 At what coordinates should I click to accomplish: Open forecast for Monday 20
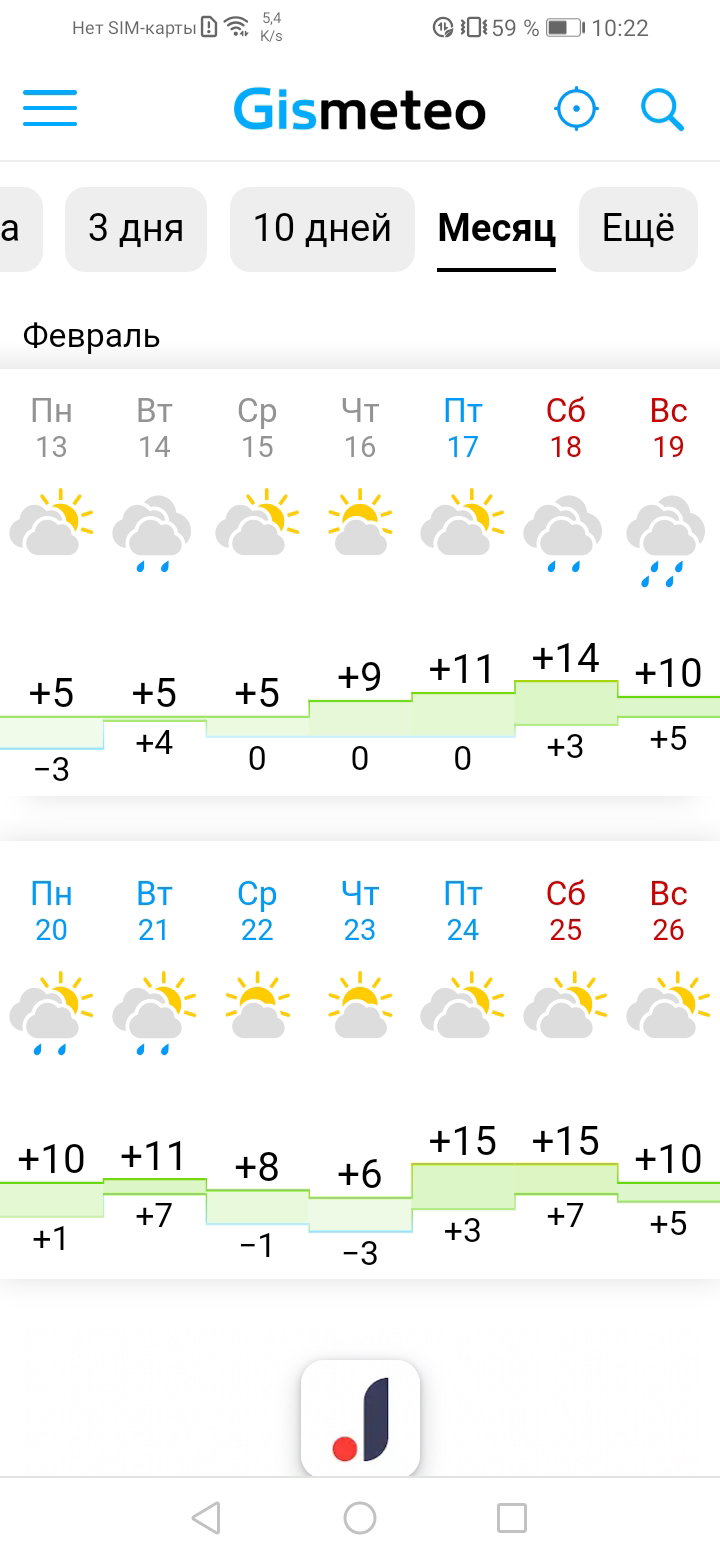(51, 1060)
